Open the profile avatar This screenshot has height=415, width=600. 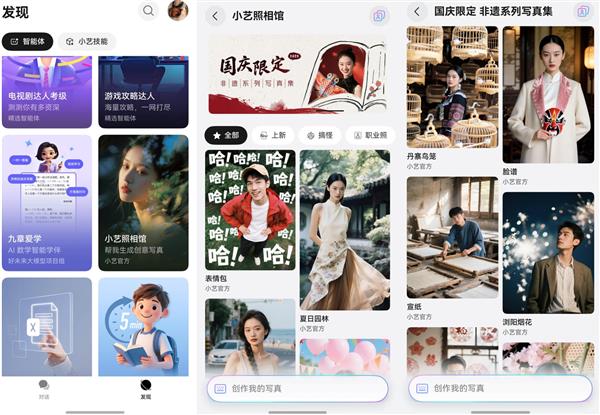click(177, 11)
